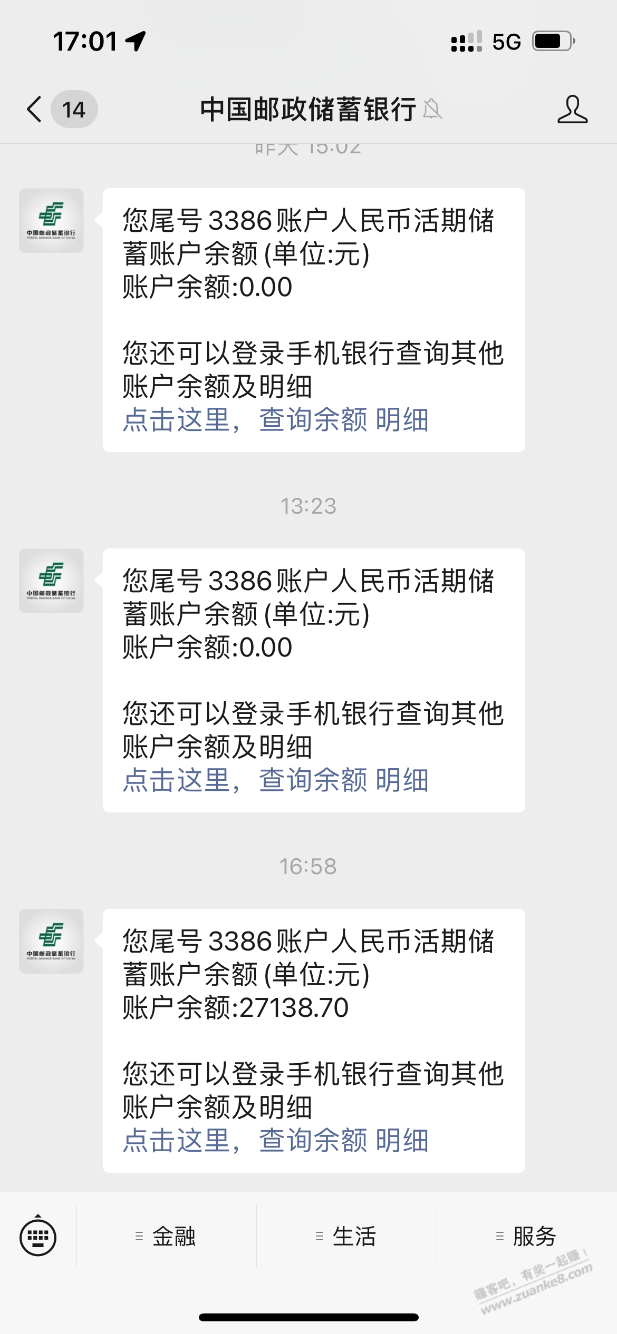Tap 查询余额 link in the 27138.70 balance message

coord(313,1139)
